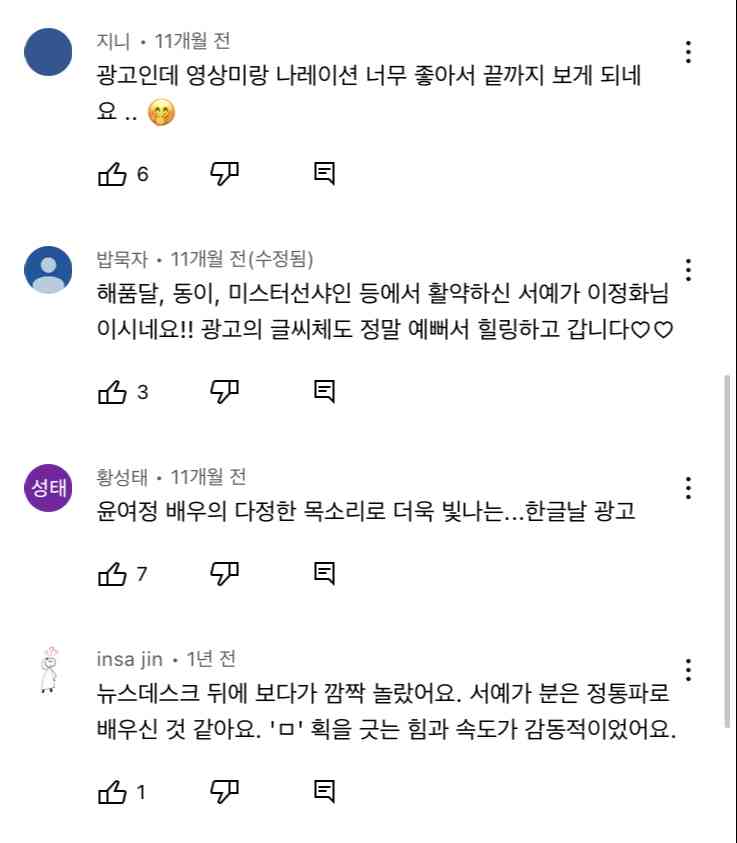Like insa jin's comment

pyautogui.click(x=112, y=792)
